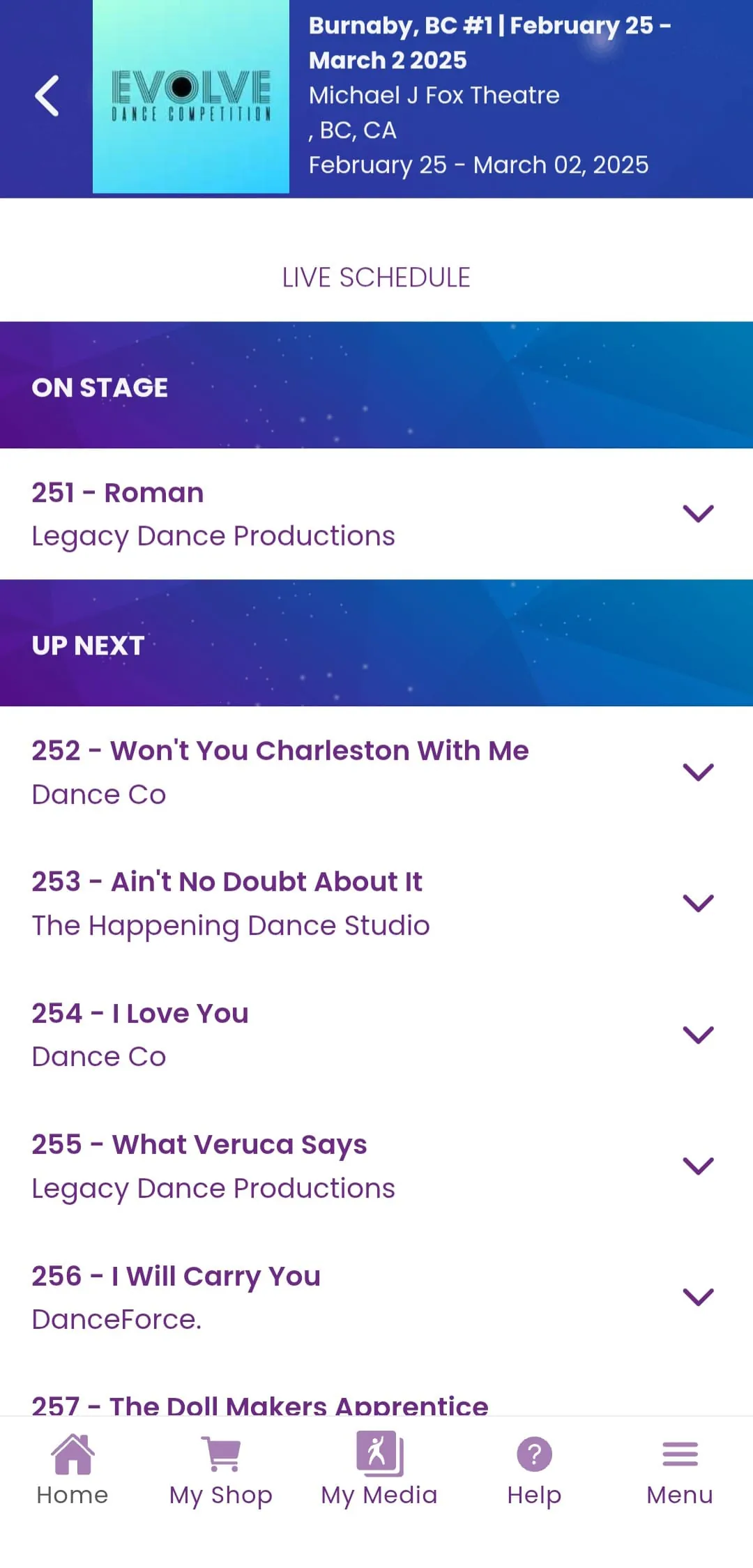
Task: Expand entry 256 - I Will Carry You
Action: pyautogui.click(x=698, y=1297)
